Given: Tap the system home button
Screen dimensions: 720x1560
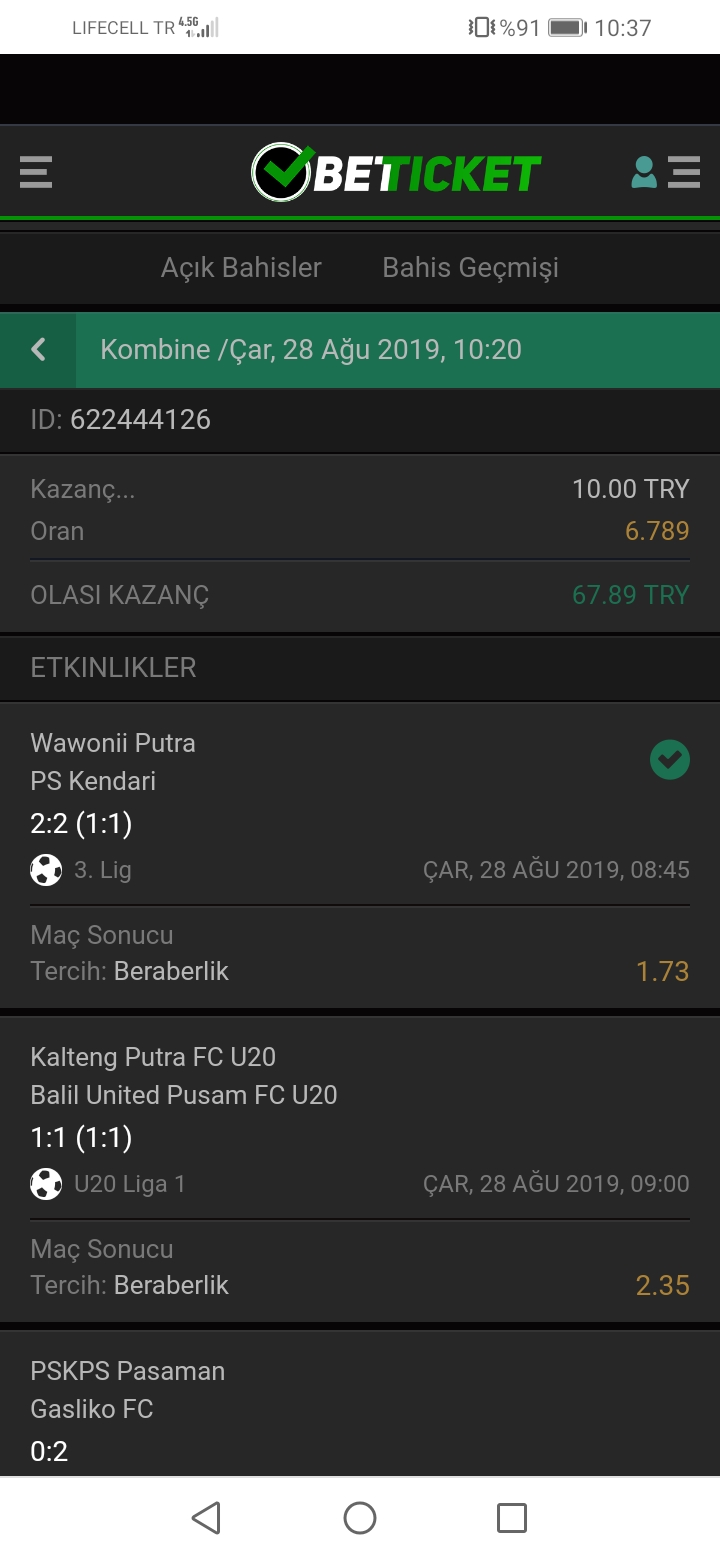Looking at the screenshot, I should click(x=360, y=1518).
